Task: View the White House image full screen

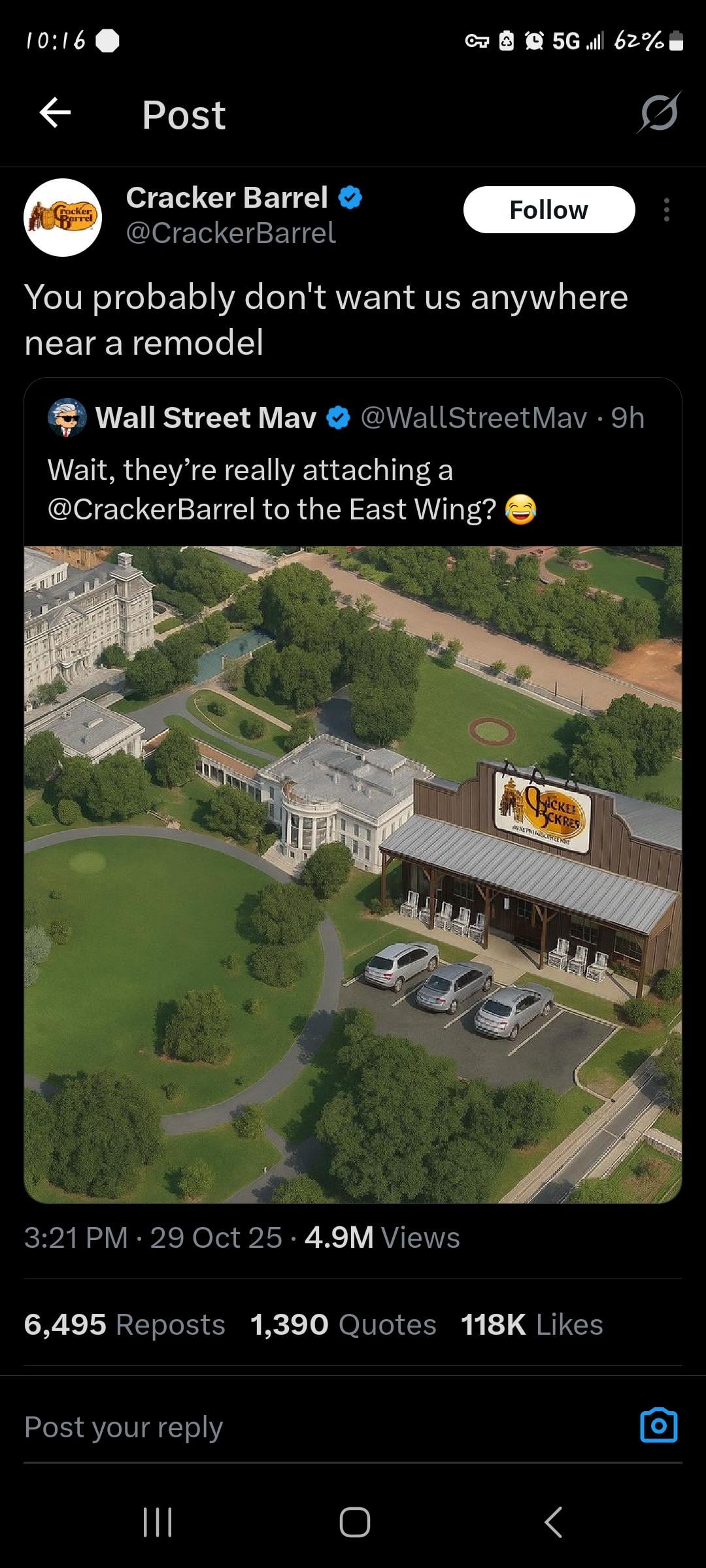Action: (x=353, y=874)
